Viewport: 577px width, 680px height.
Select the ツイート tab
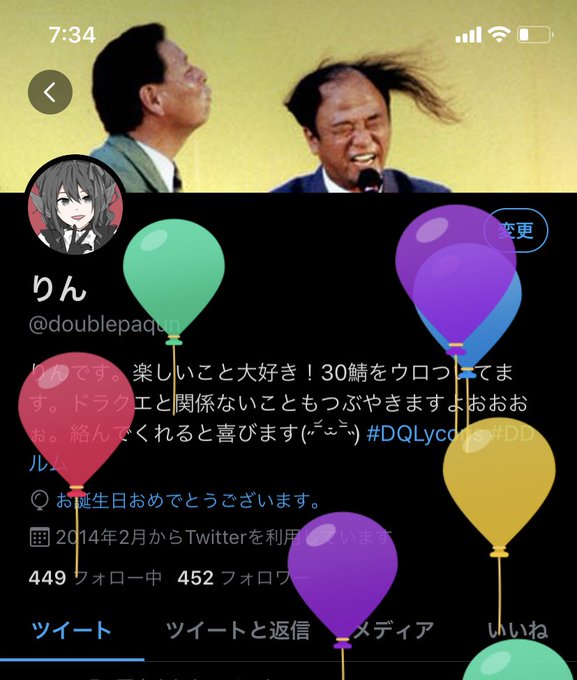[x=72, y=630]
